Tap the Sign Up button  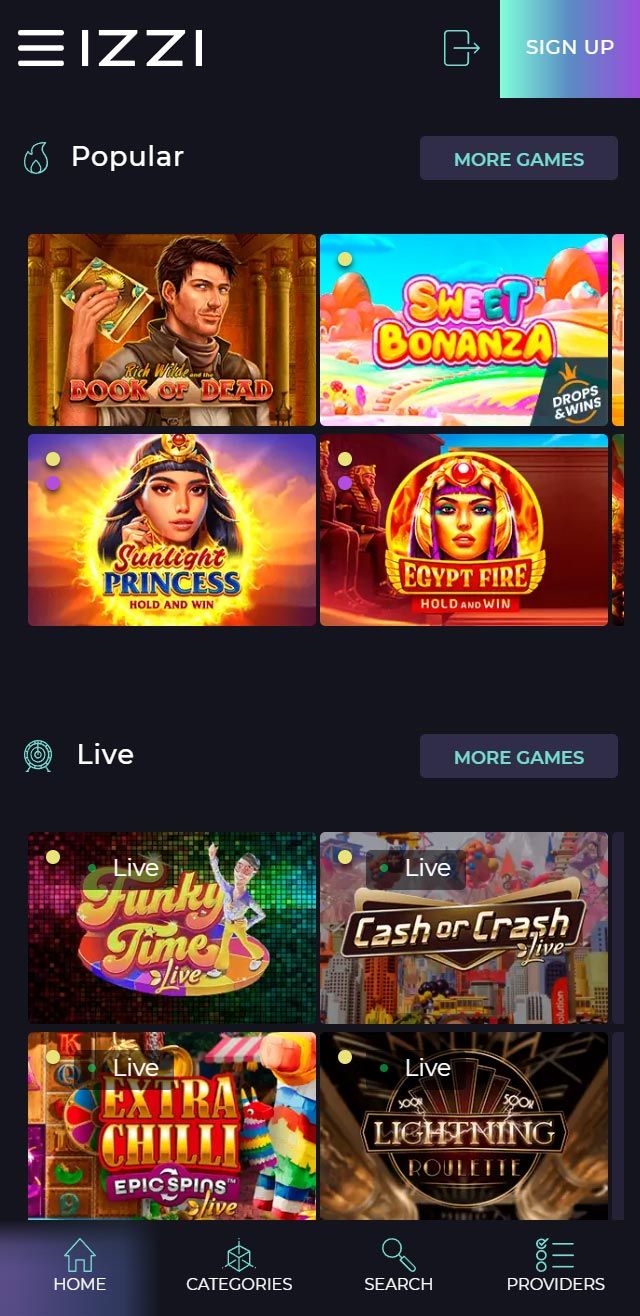pos(569,48)
